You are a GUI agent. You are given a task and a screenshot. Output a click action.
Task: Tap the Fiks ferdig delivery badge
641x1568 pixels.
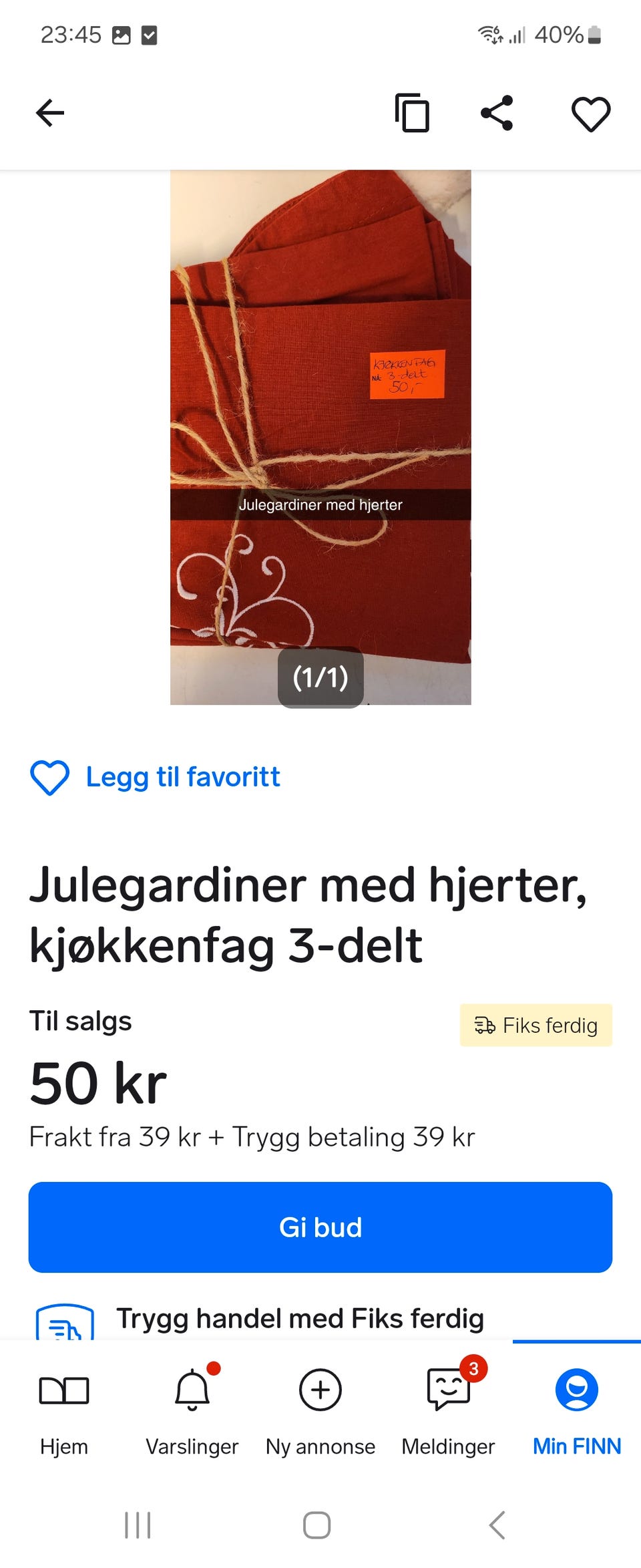536,1025
